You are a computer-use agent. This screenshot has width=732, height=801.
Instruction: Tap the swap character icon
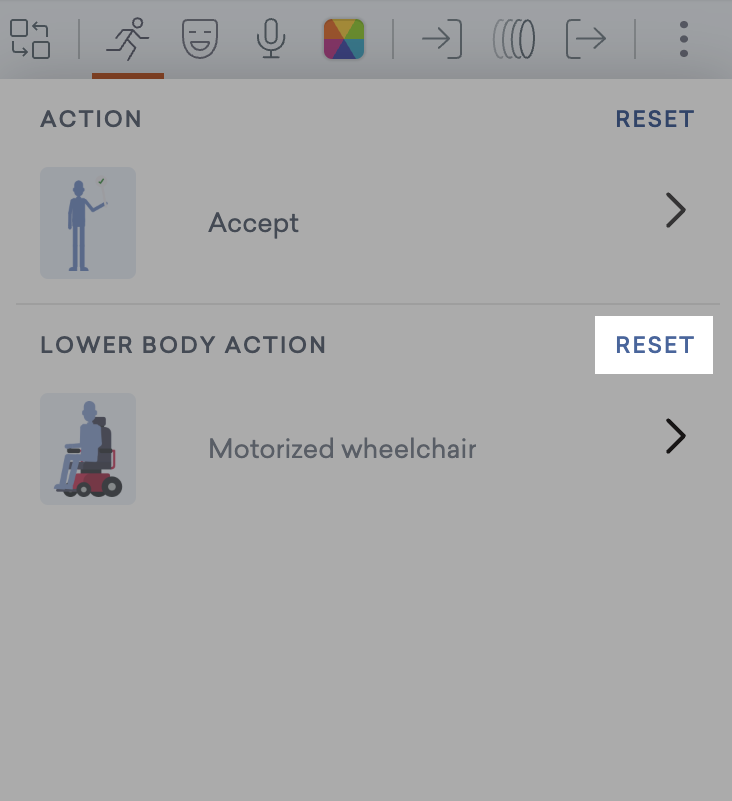(x=30, y=39)
